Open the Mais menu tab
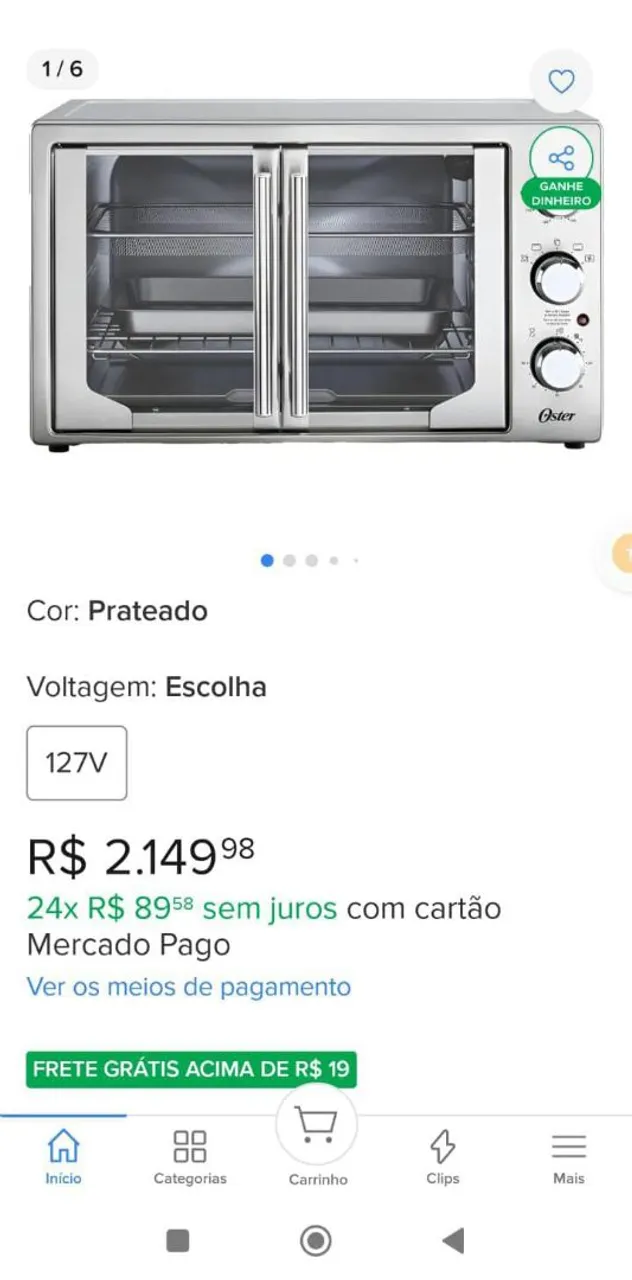The height and width of the screenshot is (1280, 632). point(569,1157)
